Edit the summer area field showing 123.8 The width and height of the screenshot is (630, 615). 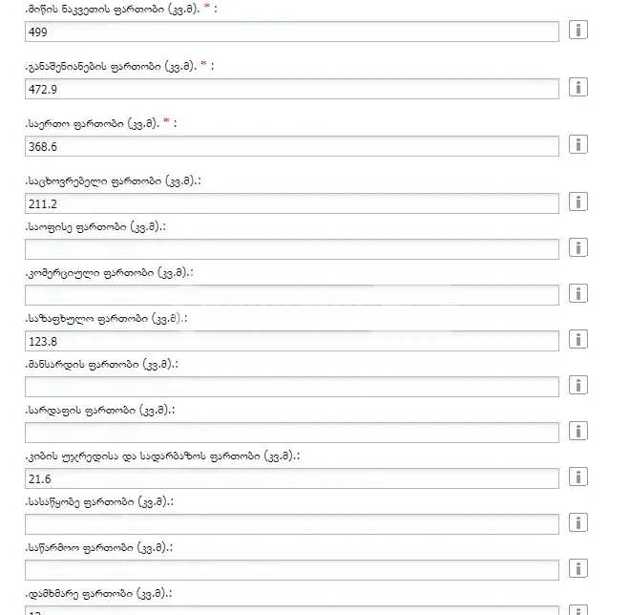pyautogui.click(x=291, y=341)
